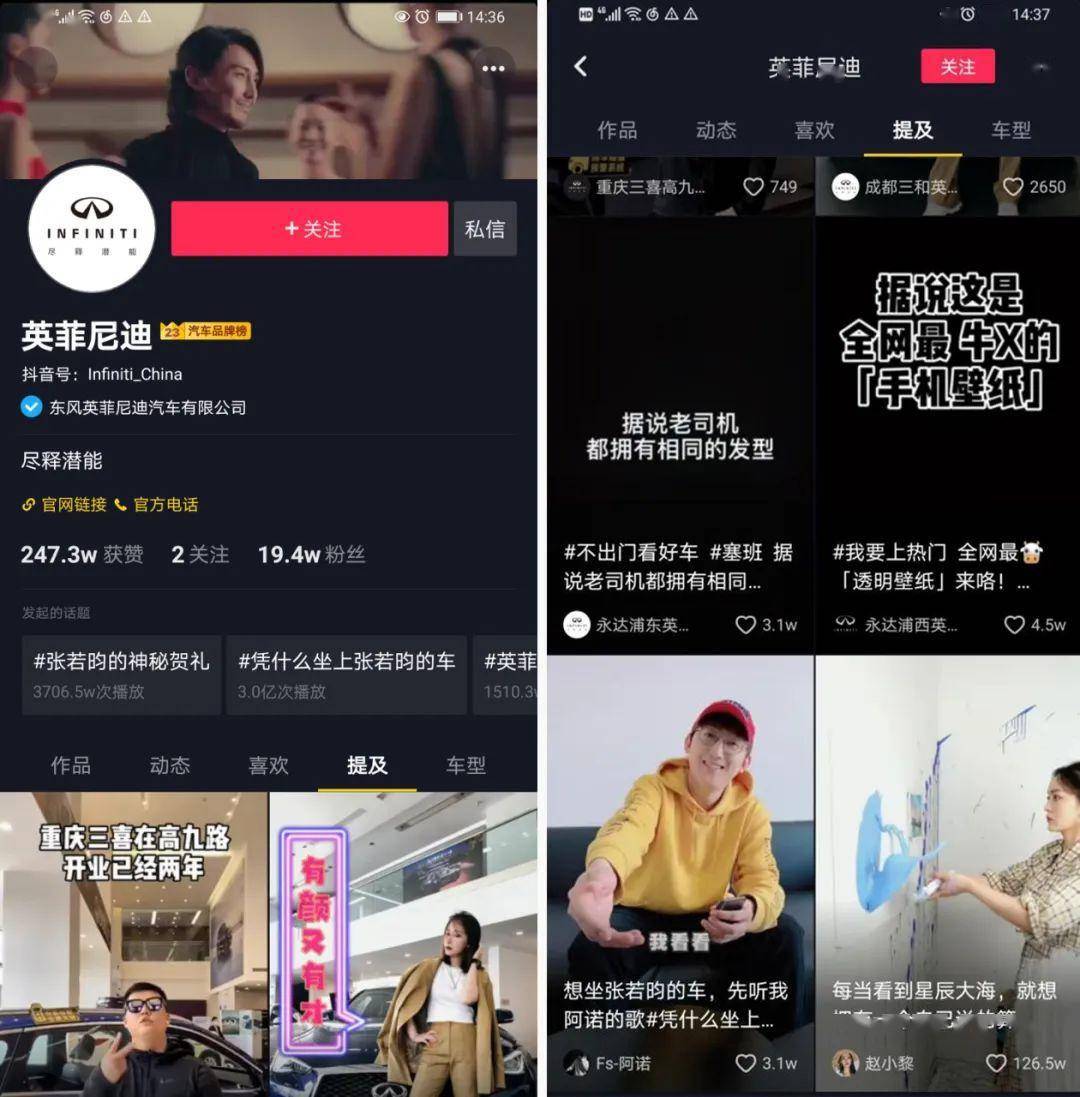Open the #张若昀的神秘贺礼 topic
1080x1097 pixels.
click(121, 674)
